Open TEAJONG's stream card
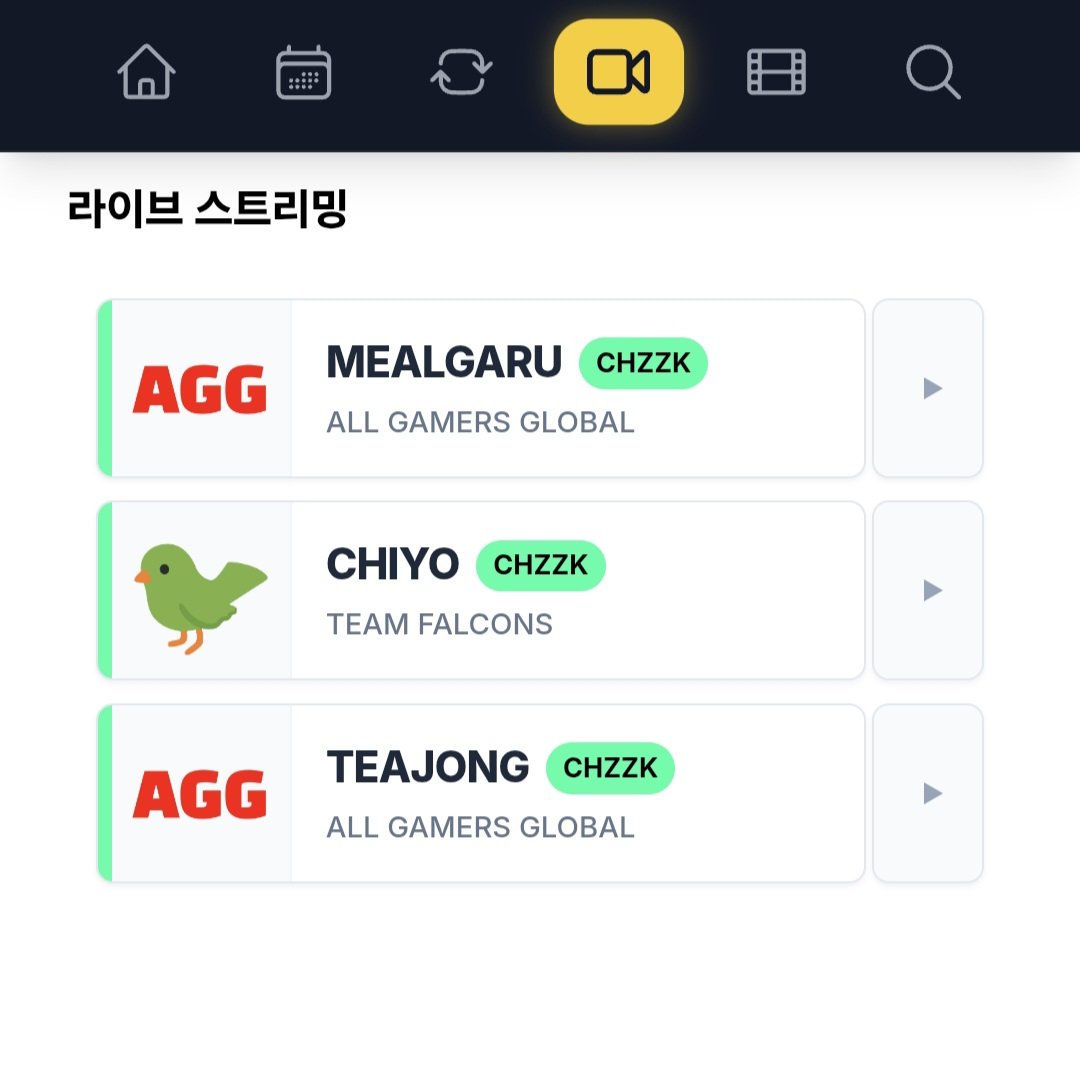1080x1081 pixels. click(481, 793)
